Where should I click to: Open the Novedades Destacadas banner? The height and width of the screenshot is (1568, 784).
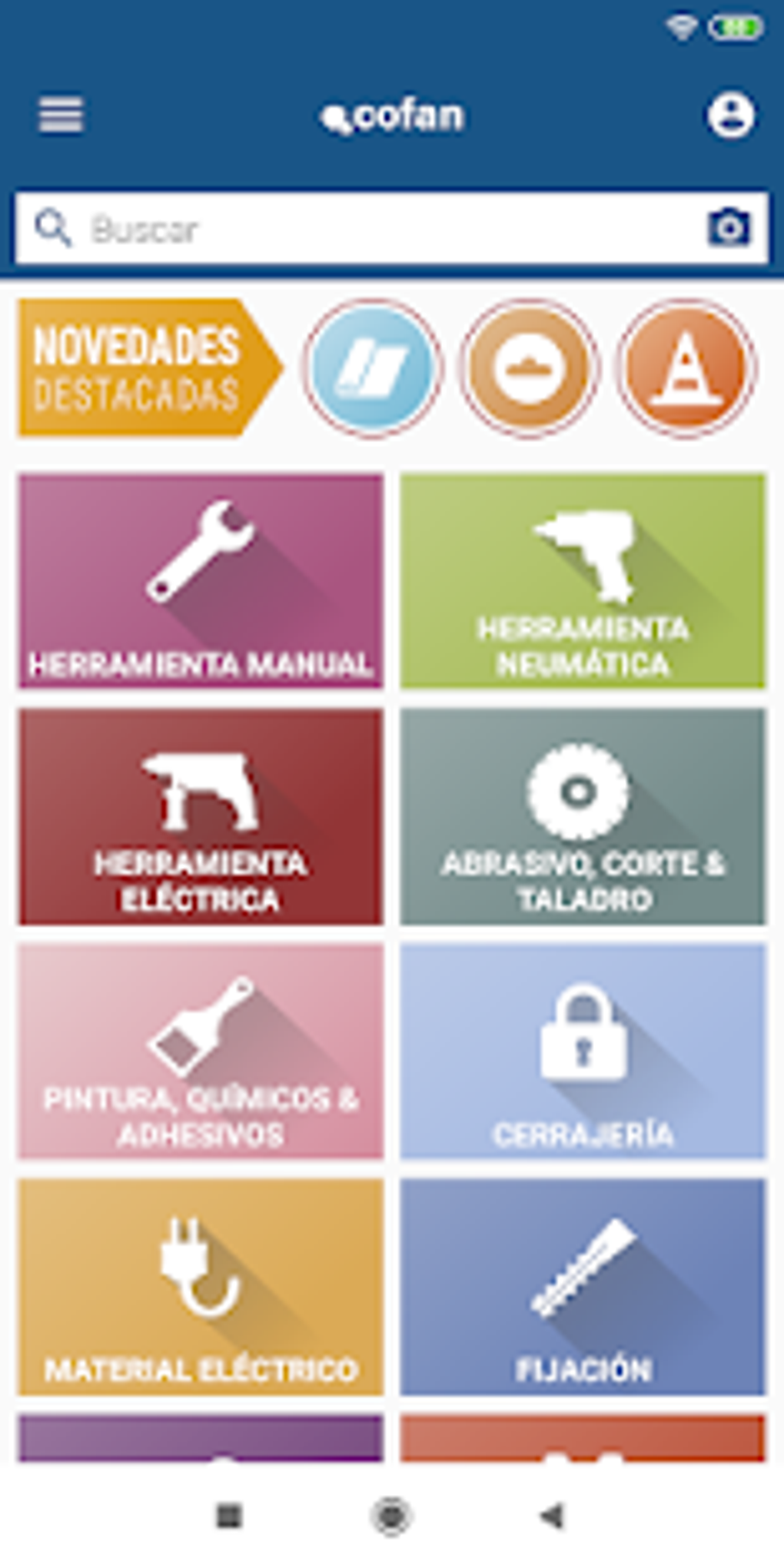pyautogui.click(x=146, y=367)
